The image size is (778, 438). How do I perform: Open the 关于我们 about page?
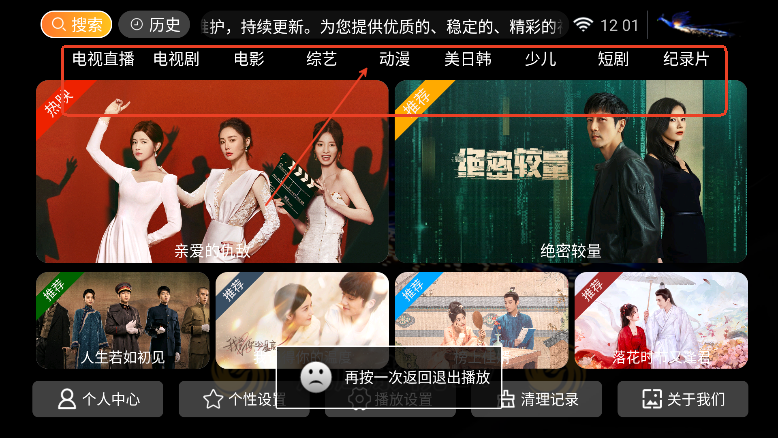click(x=682, y=399)
